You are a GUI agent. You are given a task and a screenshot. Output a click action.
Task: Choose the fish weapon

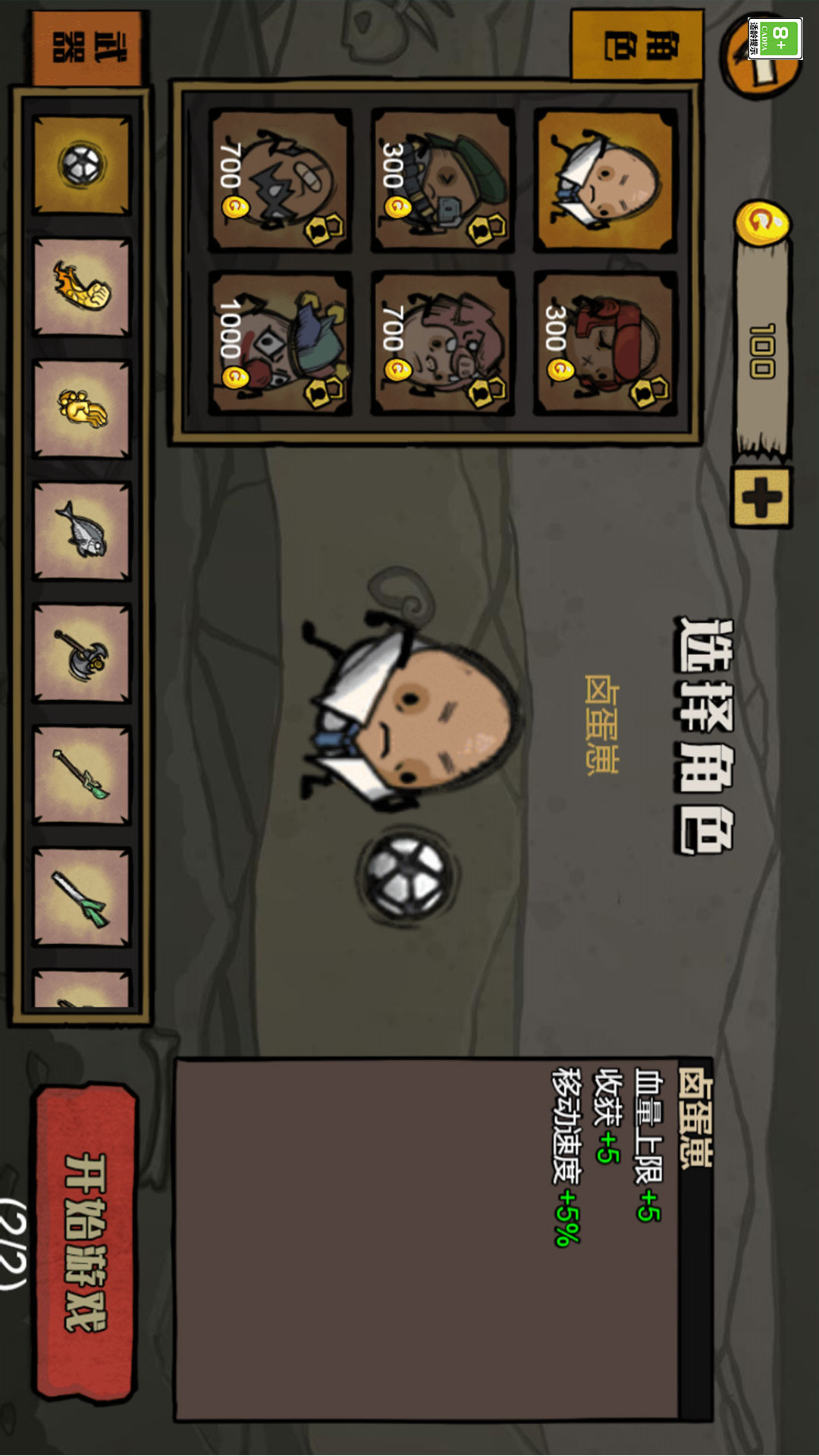[82, 531]
